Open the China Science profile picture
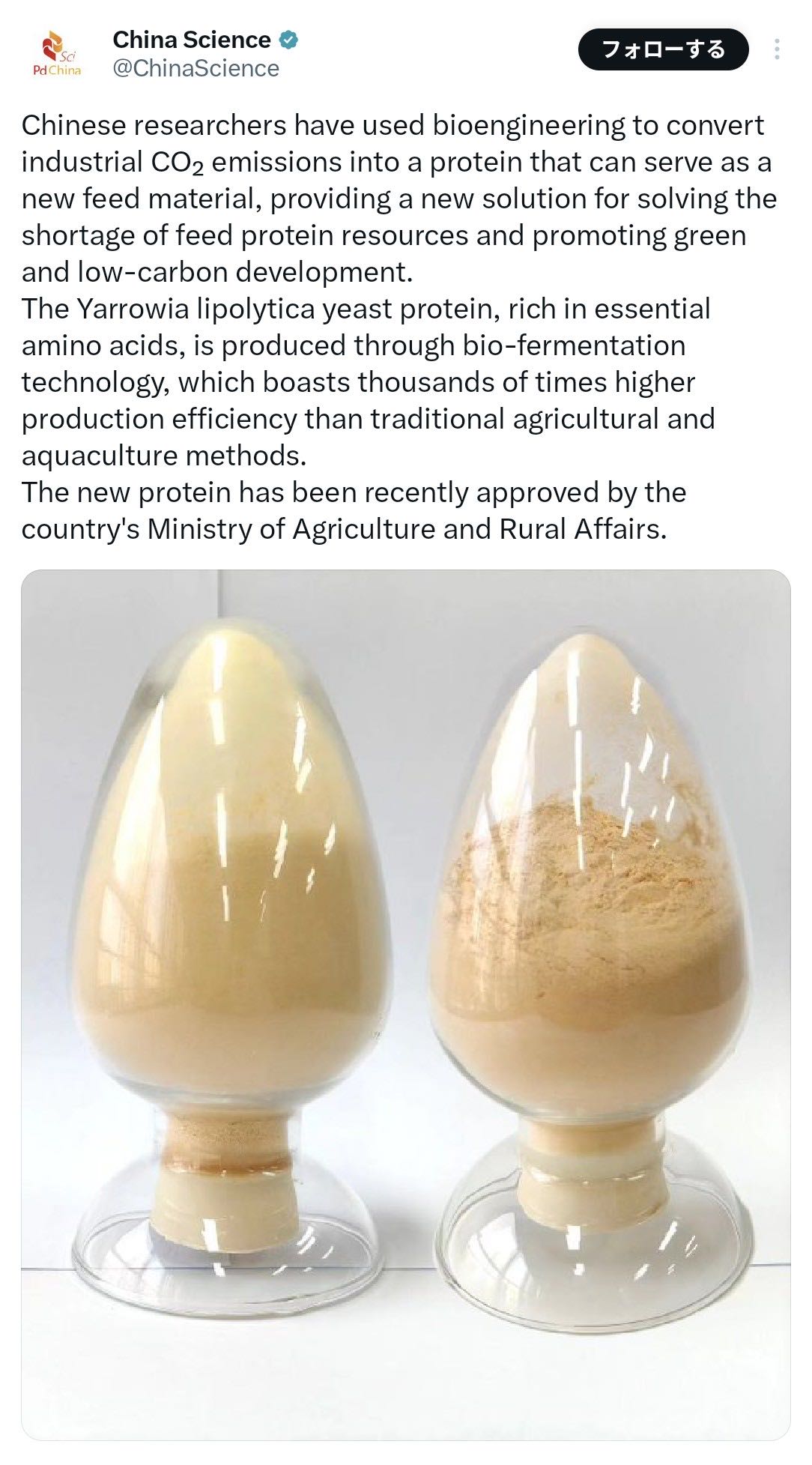This screenshot has height=1465, width=812. 58,52
